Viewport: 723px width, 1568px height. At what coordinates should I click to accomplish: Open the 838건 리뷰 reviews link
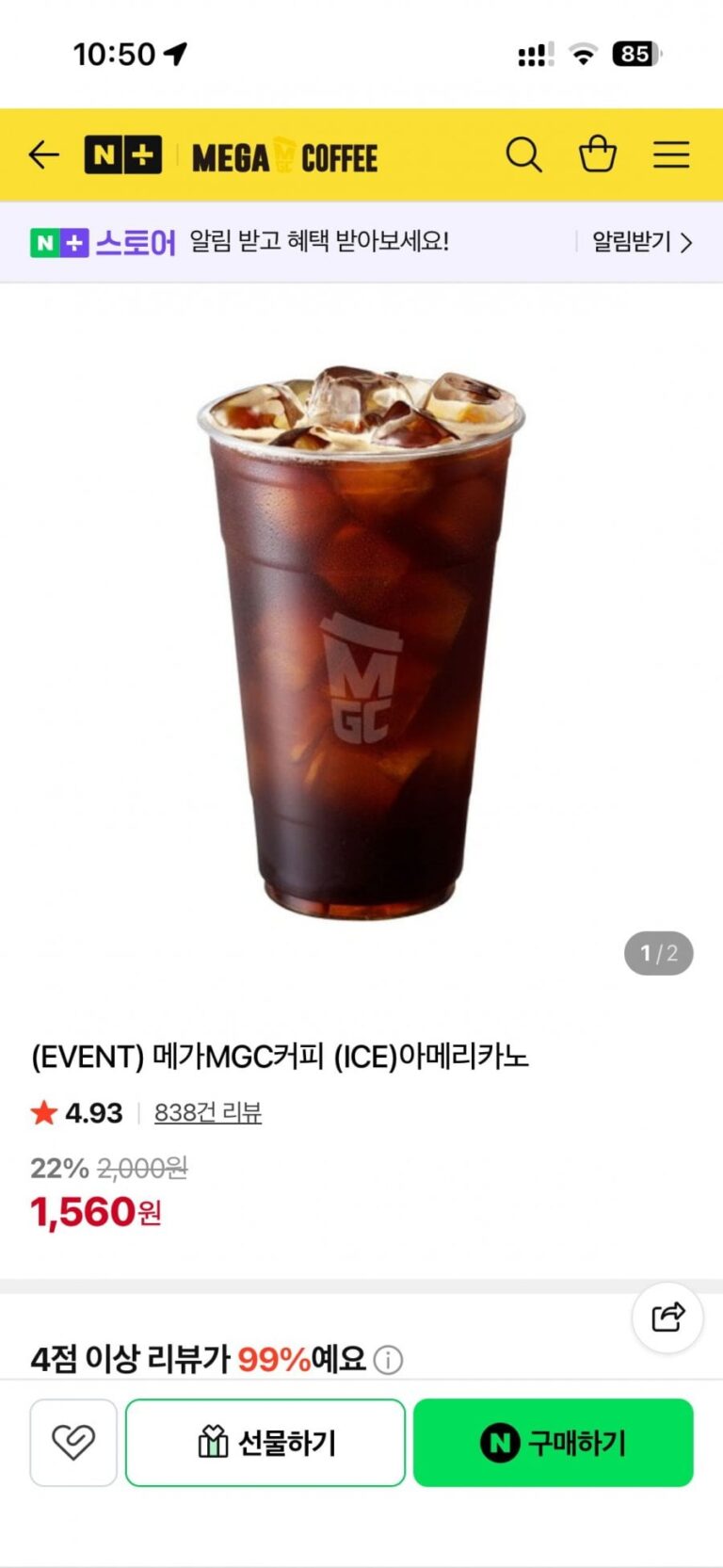click(x=208, y=1112)
